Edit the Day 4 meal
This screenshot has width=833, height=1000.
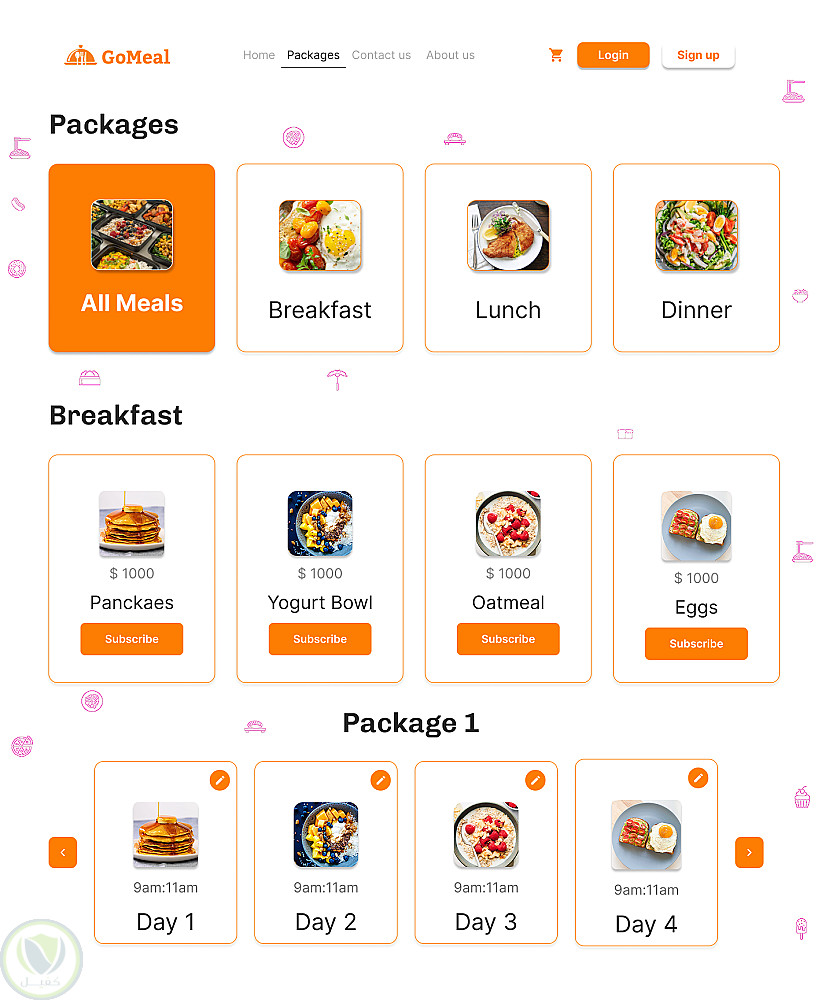click(x=698, y=778)
